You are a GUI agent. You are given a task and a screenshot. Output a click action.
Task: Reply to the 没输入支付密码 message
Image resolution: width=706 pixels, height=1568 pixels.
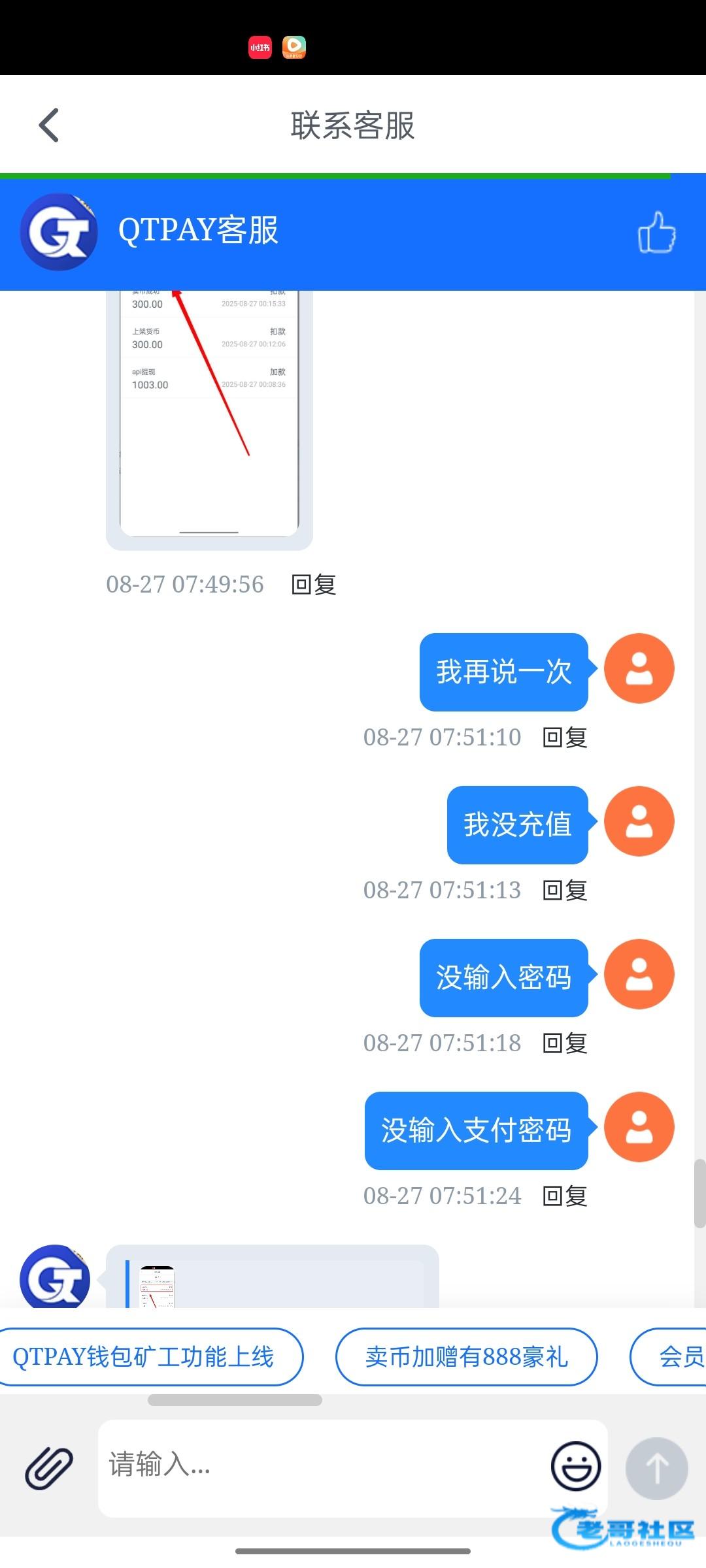pyautogui.click(x=565, y=1196)
